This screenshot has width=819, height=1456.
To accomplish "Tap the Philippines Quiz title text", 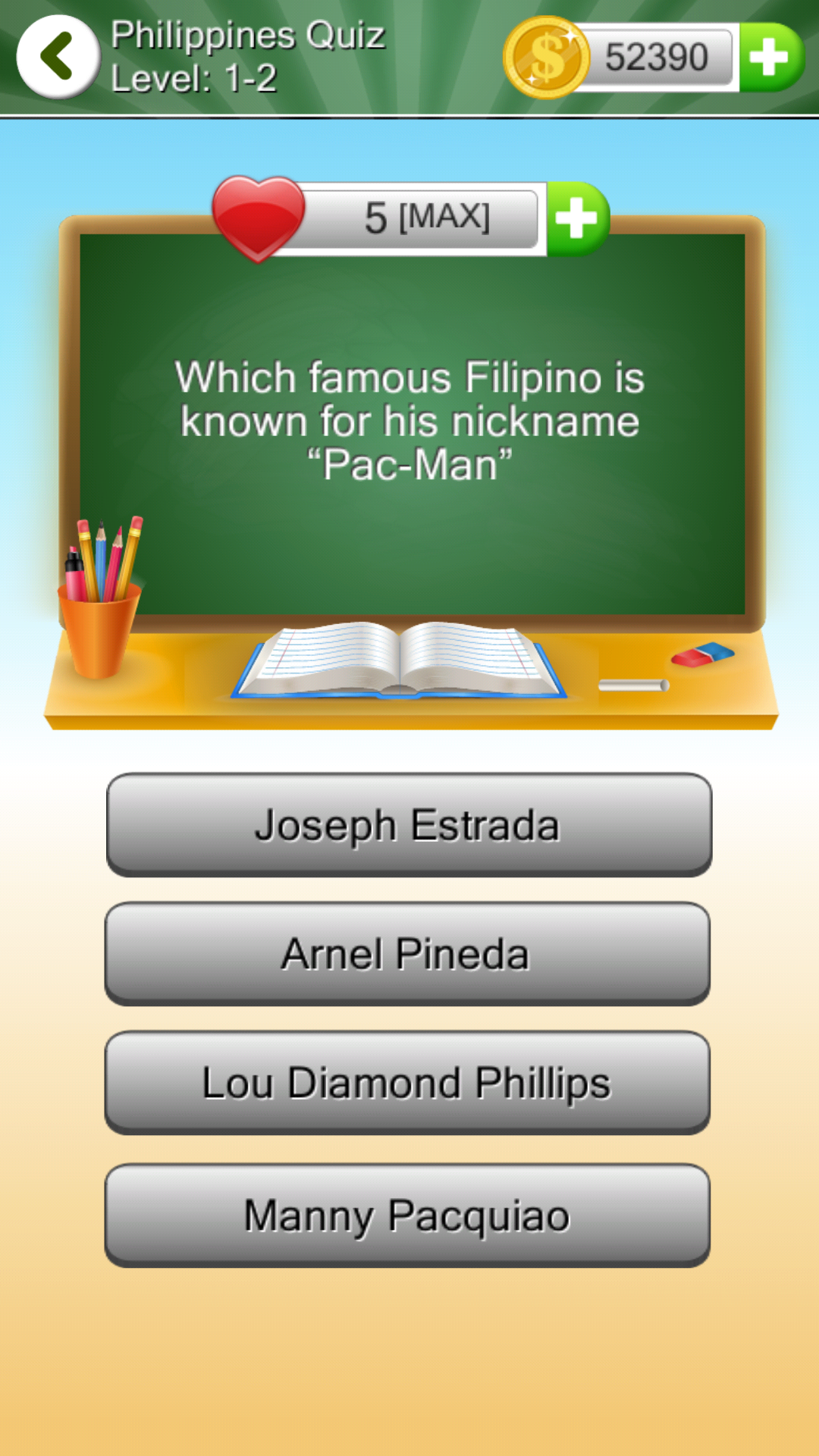I will (250, 34).
